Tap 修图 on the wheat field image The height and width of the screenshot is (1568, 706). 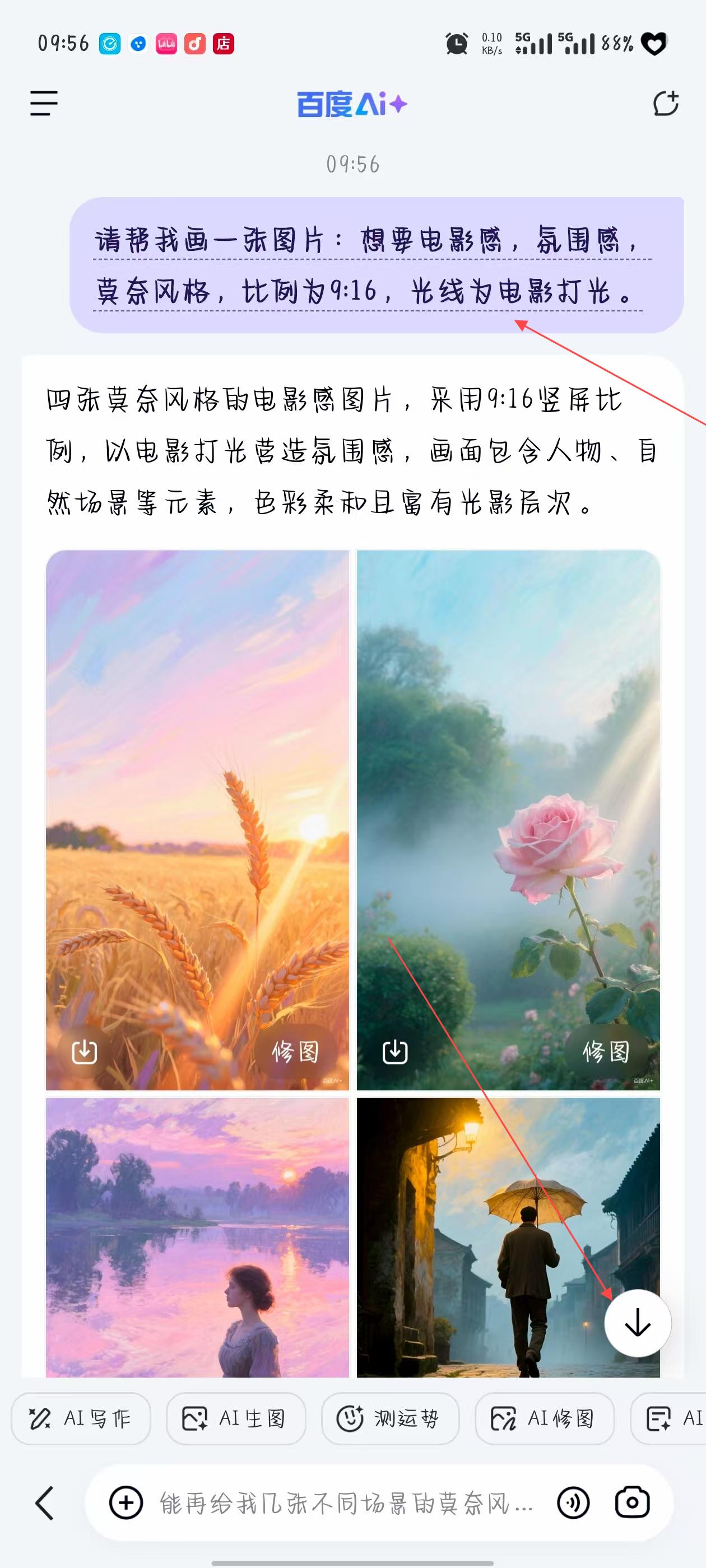point(295,1051)
